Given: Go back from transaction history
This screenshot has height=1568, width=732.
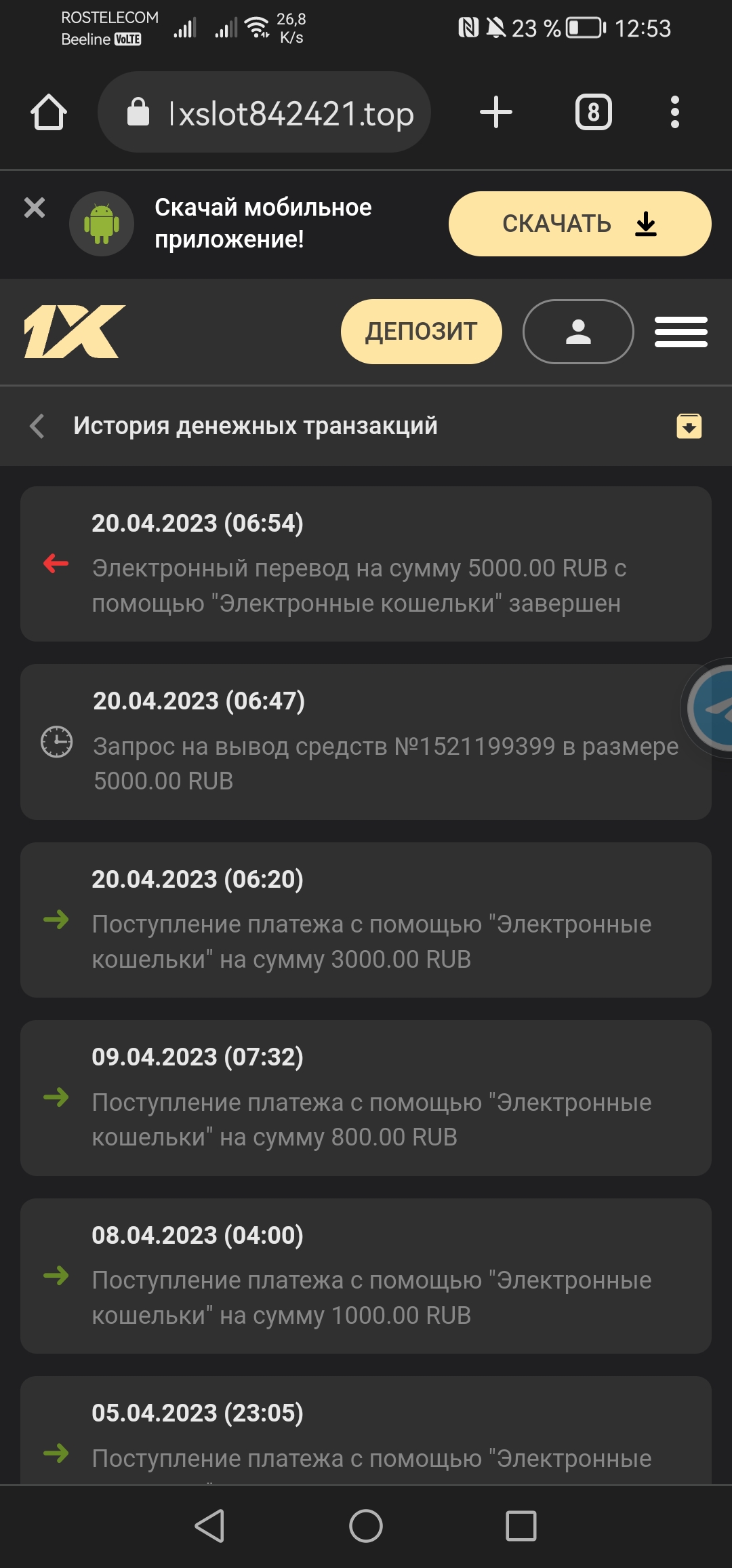Looking at the screenshot, I should 38,426.
